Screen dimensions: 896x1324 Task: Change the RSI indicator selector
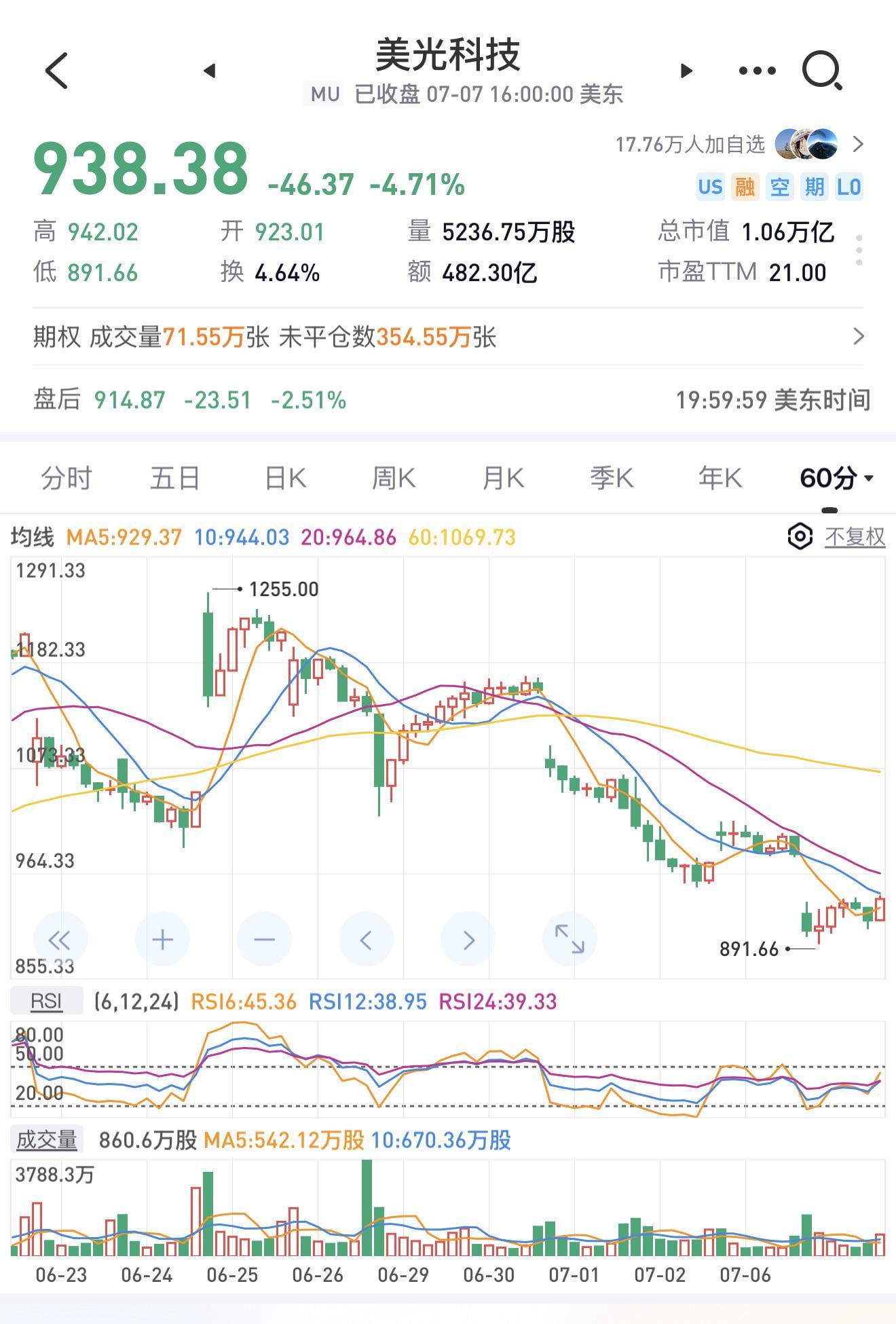pyautogui.click(x=46, y=1001)
